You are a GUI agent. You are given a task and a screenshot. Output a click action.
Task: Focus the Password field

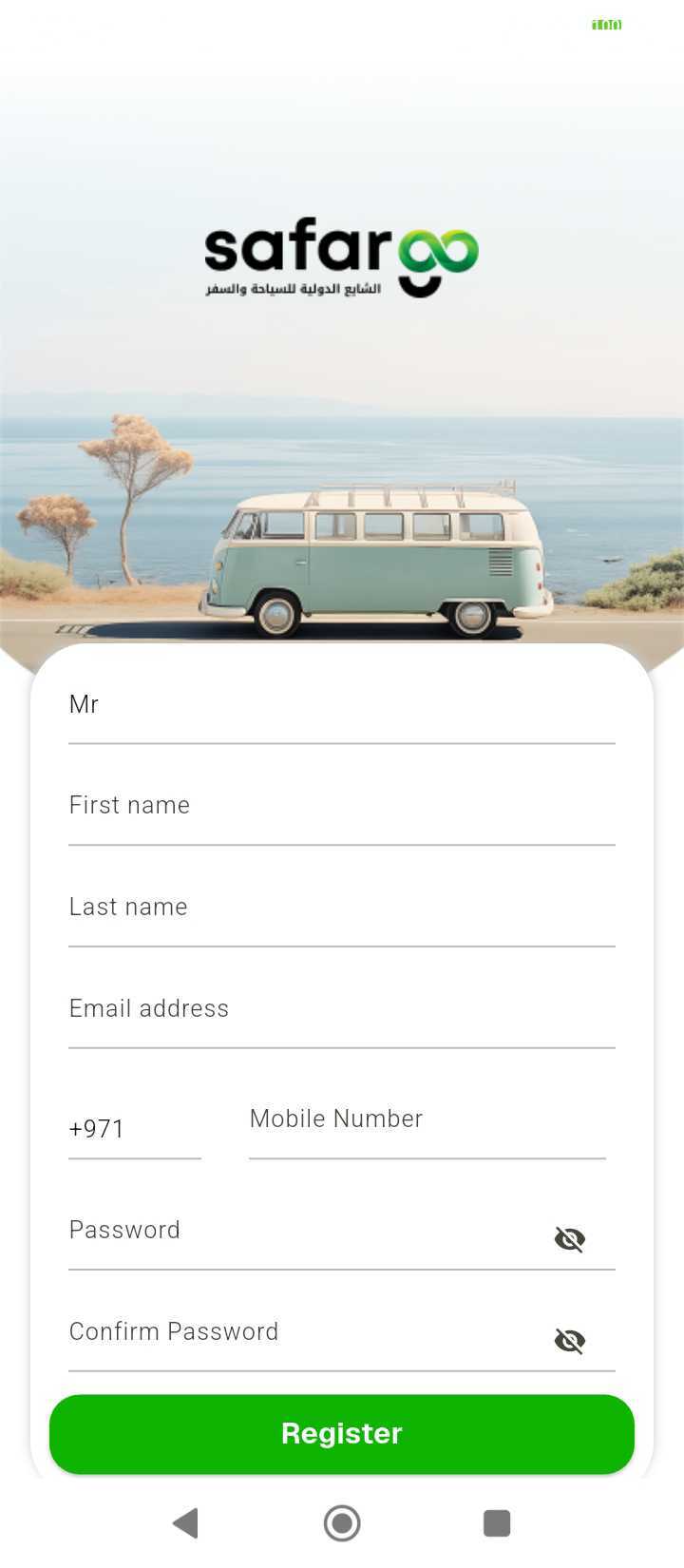[x=304, y=1231]
